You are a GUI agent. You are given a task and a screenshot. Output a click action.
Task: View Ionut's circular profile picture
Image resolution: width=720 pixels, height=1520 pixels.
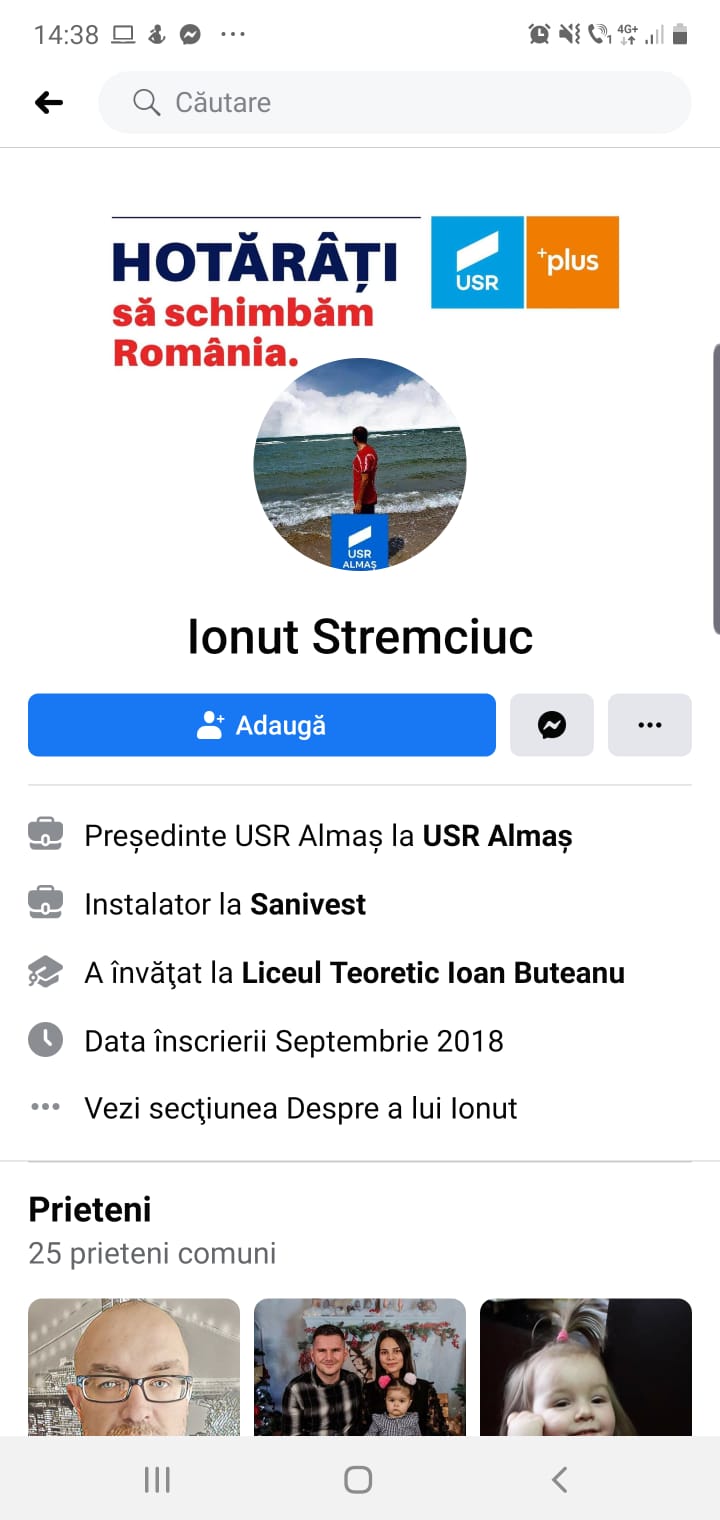tap(360, 465)
